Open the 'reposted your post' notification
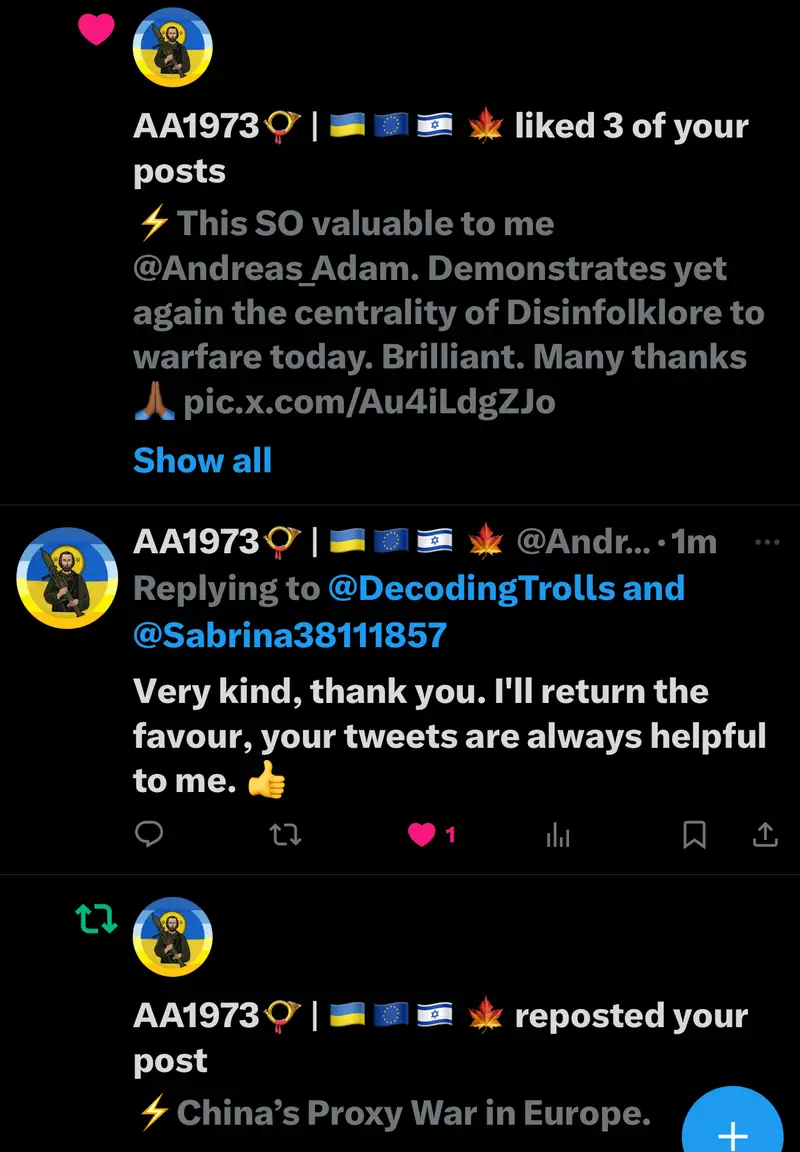This screenshot has width=800, height=1152. click(440, 1037)
